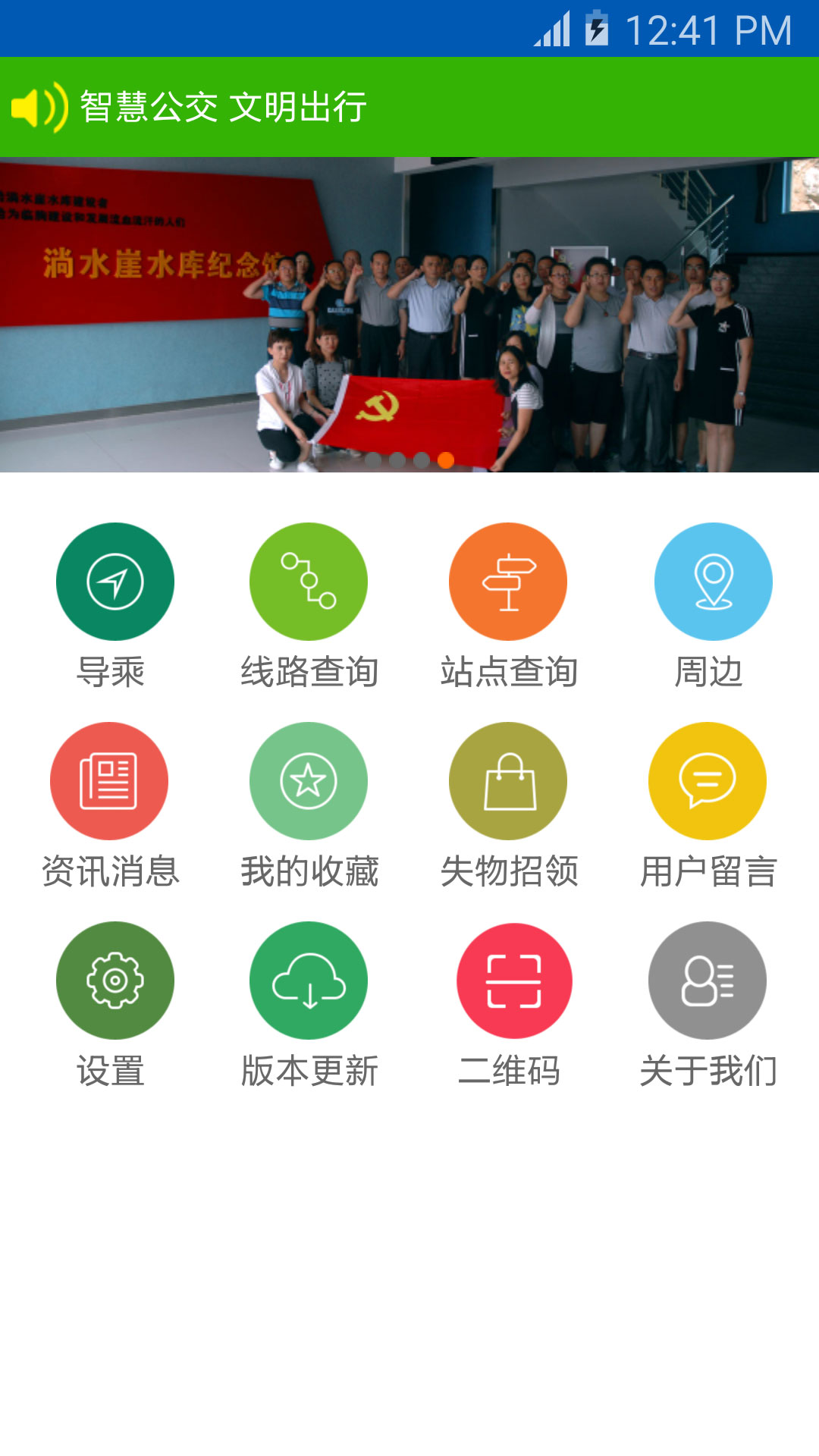
Task: View 关于我们 about us page
Action: [x=710, y=979]
